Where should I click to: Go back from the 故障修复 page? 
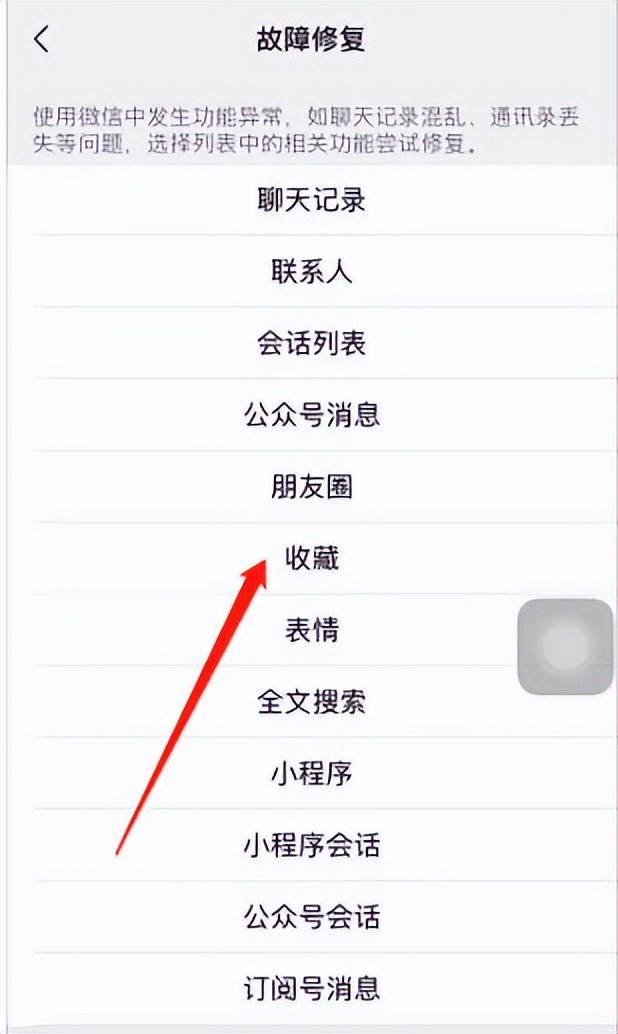41,40
